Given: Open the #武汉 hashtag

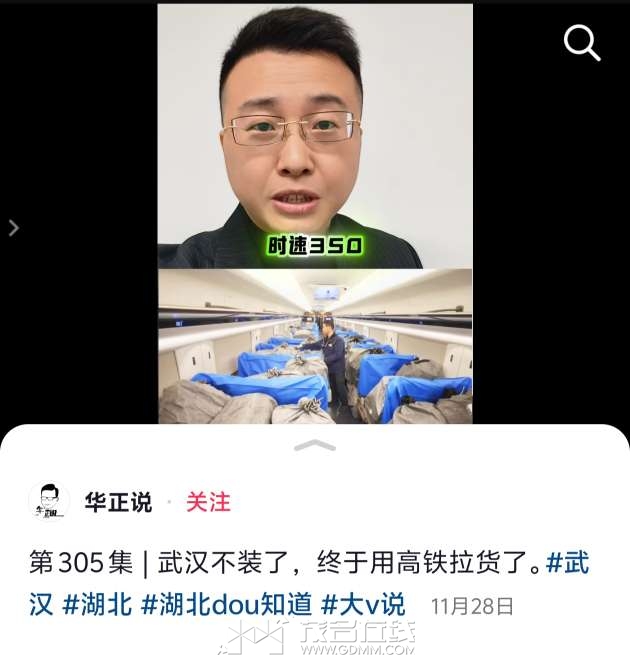Looking at the screenshot, I should point(568,563).
